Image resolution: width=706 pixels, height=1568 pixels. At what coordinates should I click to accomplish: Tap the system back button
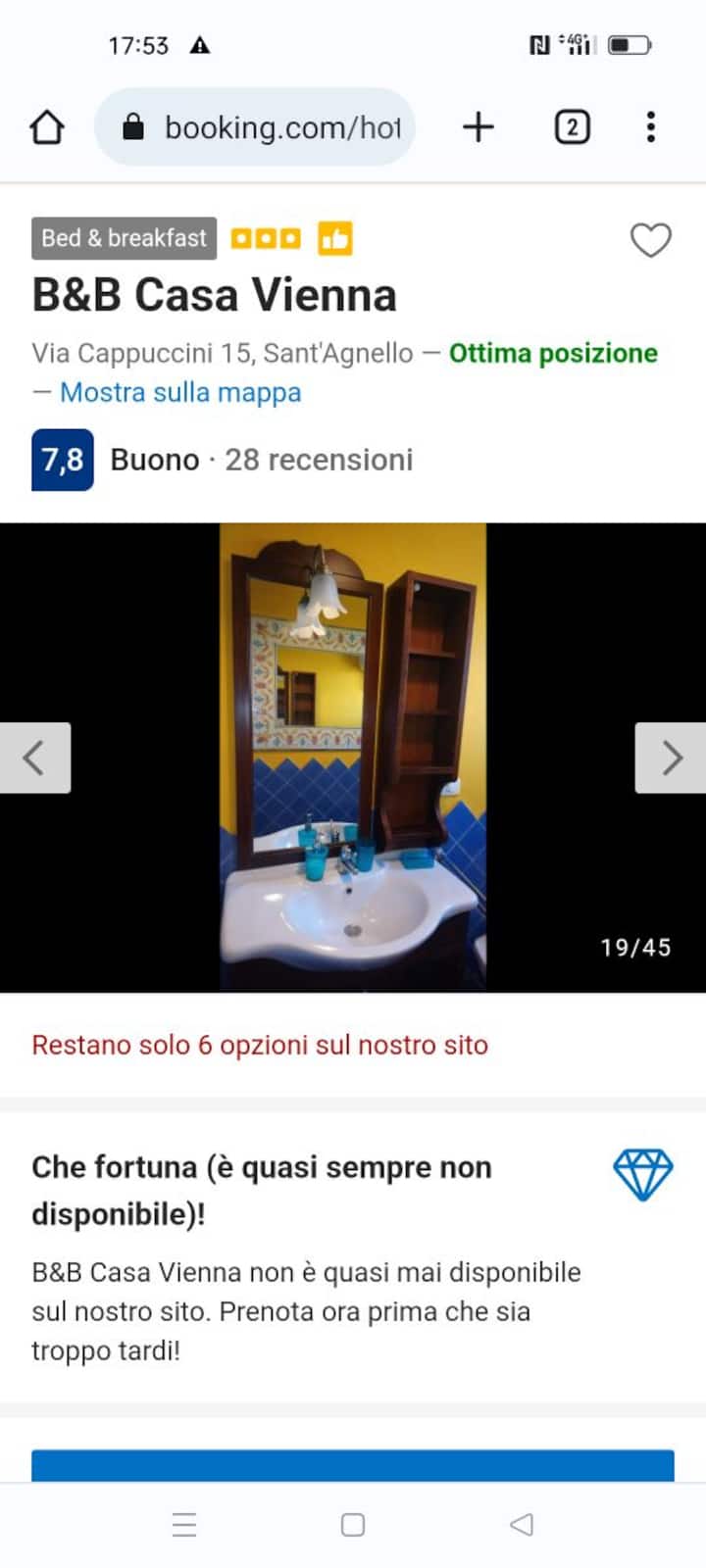coord(522,1524)
